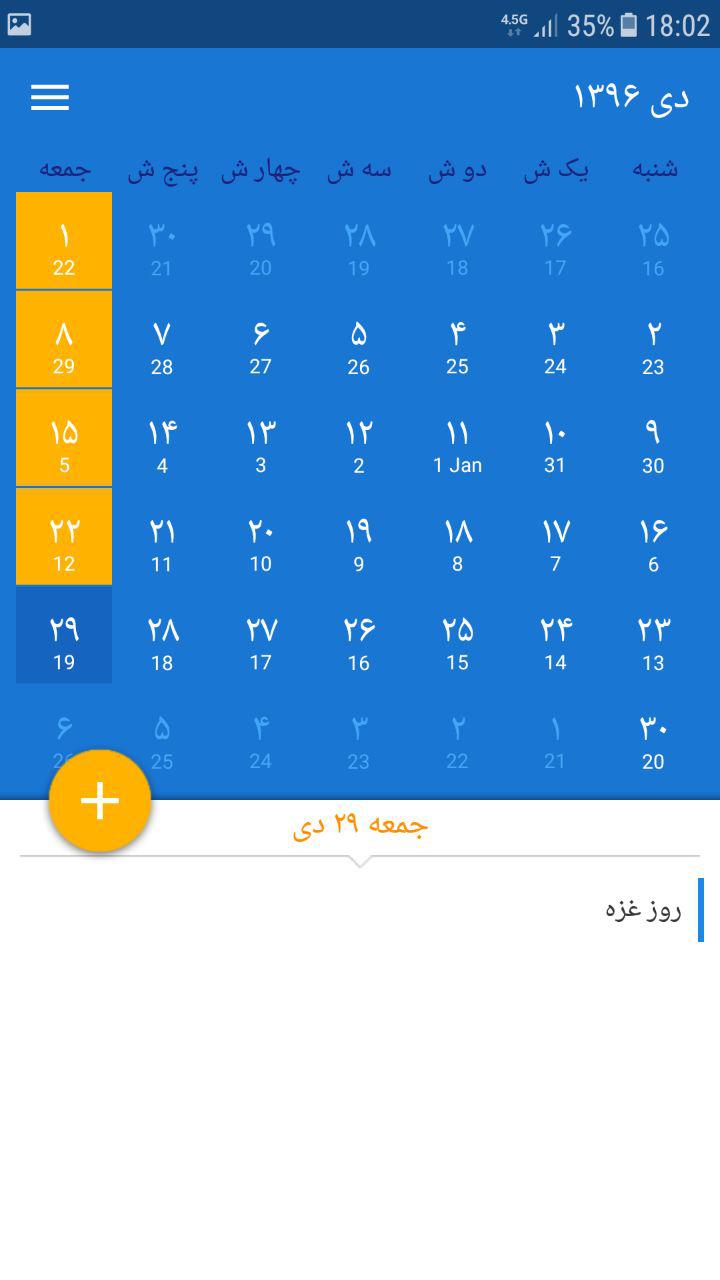Choose day ۲۰ (10 January)
Screen dimensions: 720x1280
(261, 537)
